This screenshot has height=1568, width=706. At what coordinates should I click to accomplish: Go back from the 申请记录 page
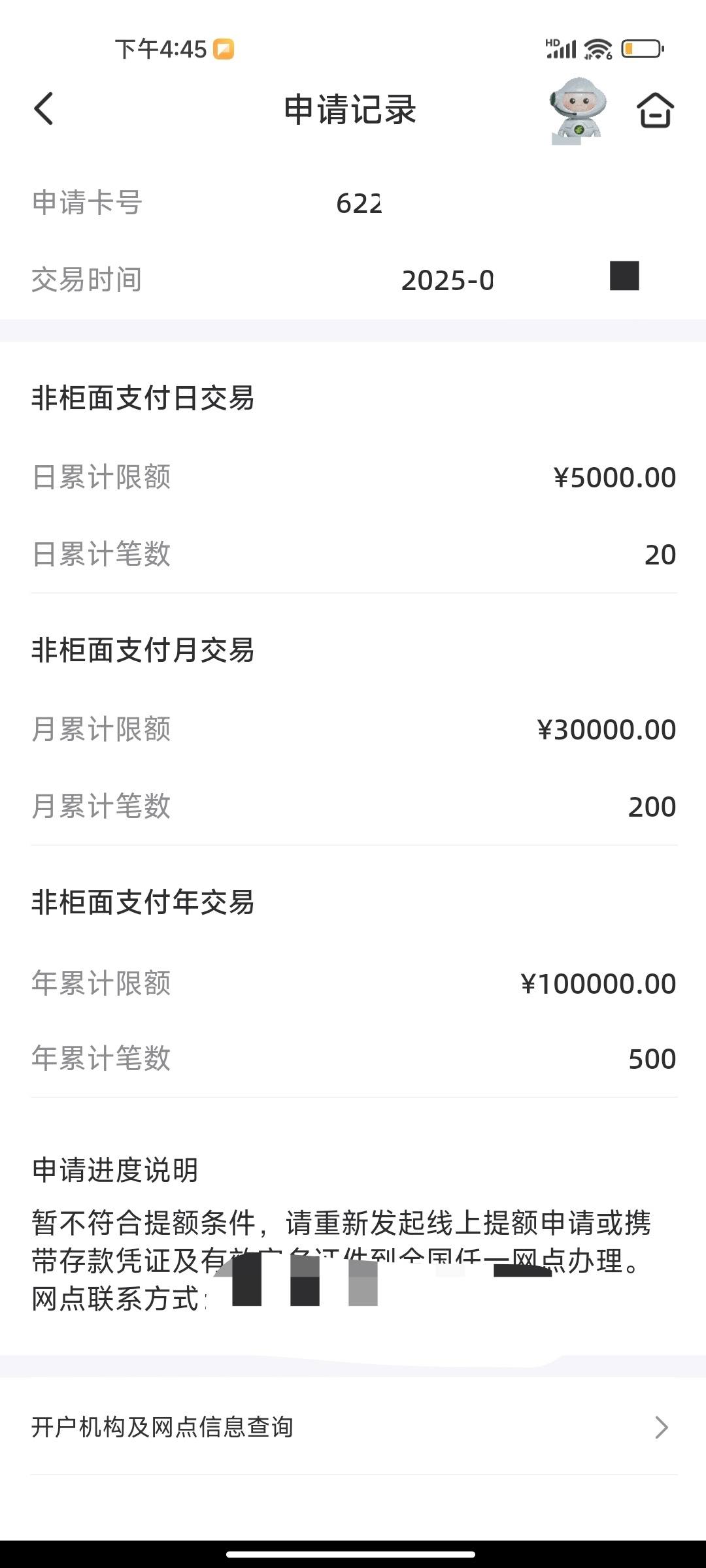click(x=43, y=108)
